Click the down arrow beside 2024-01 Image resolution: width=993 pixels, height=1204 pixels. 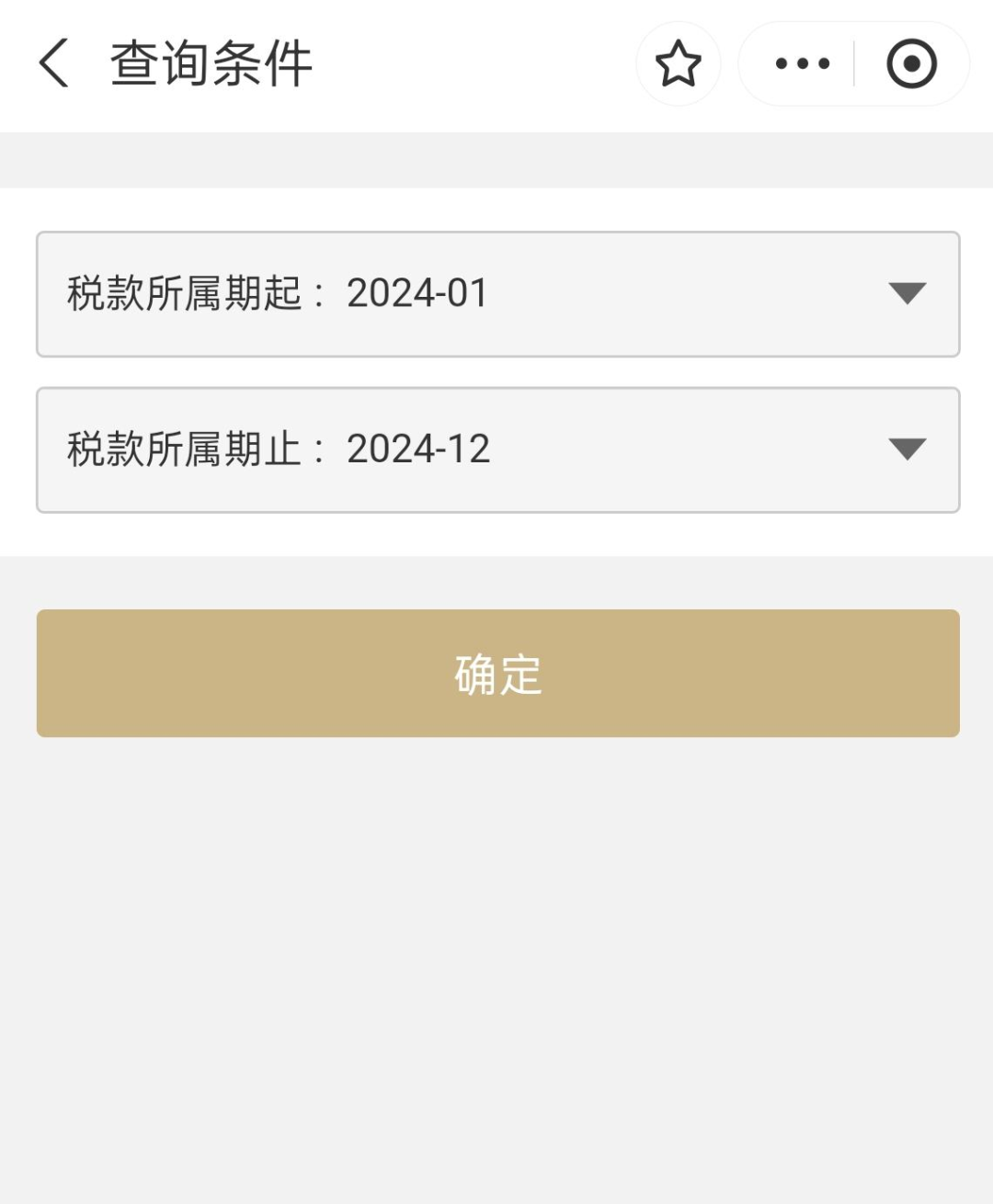907,293
